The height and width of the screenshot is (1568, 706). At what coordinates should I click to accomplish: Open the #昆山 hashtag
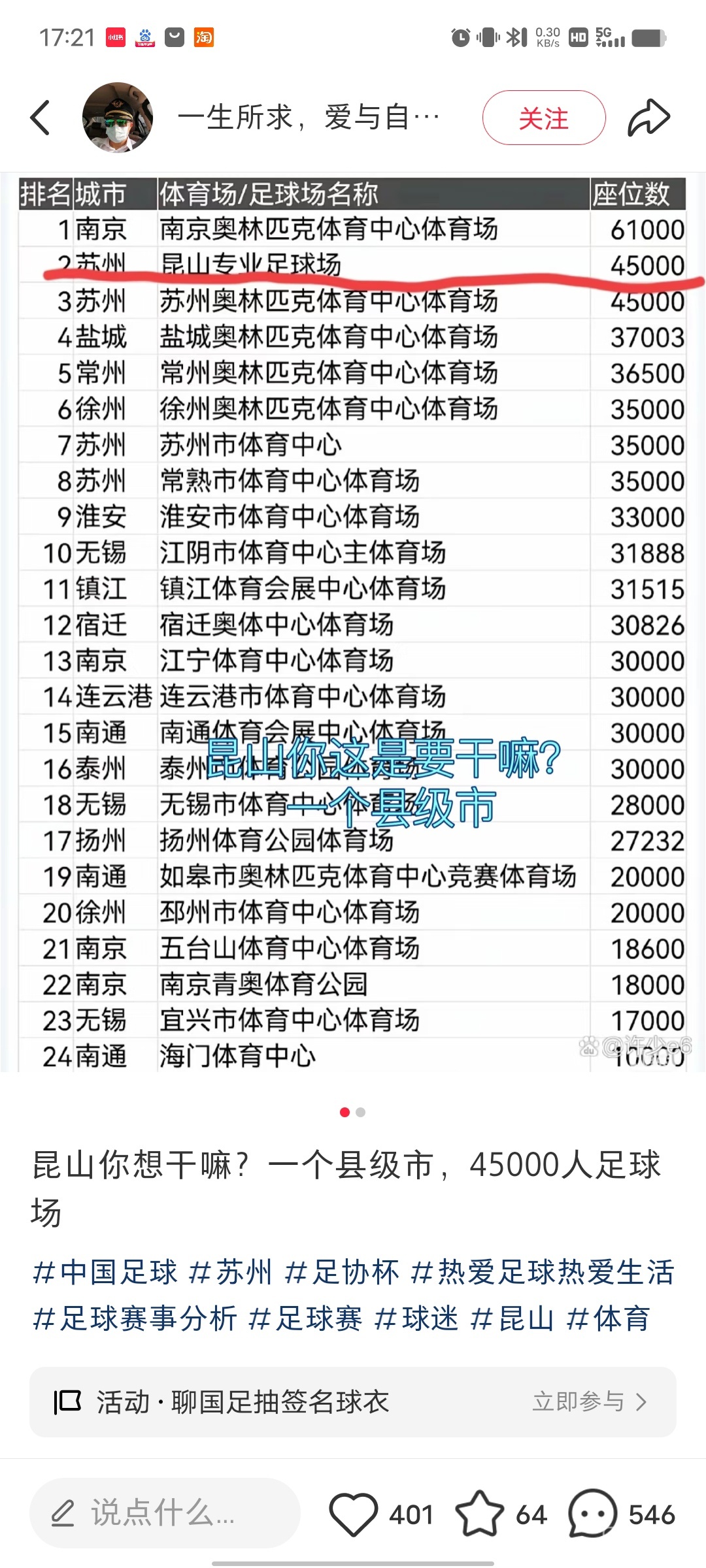(512, 1318)
